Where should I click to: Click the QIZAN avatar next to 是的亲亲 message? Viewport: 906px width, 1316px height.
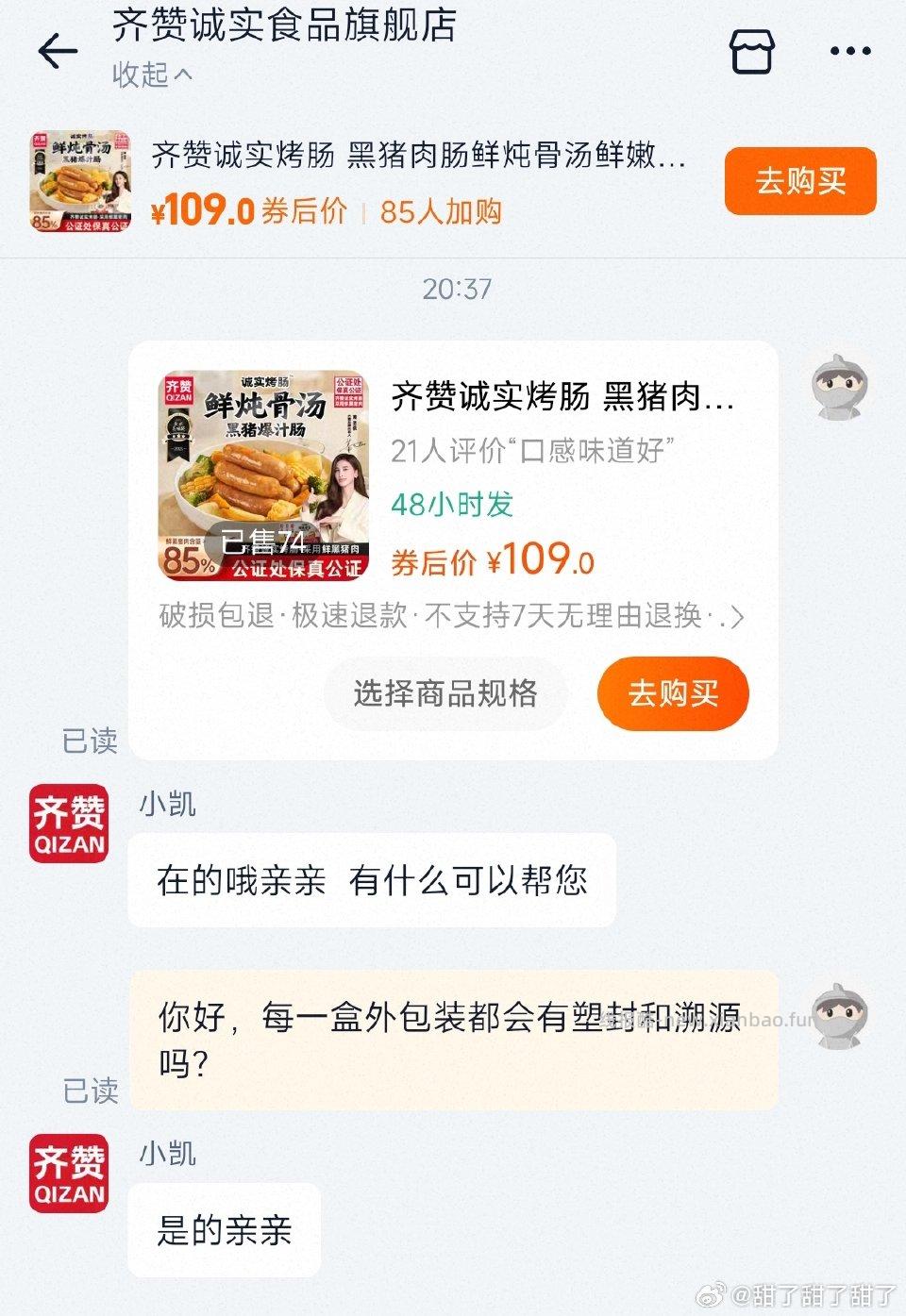(66, 1173)
